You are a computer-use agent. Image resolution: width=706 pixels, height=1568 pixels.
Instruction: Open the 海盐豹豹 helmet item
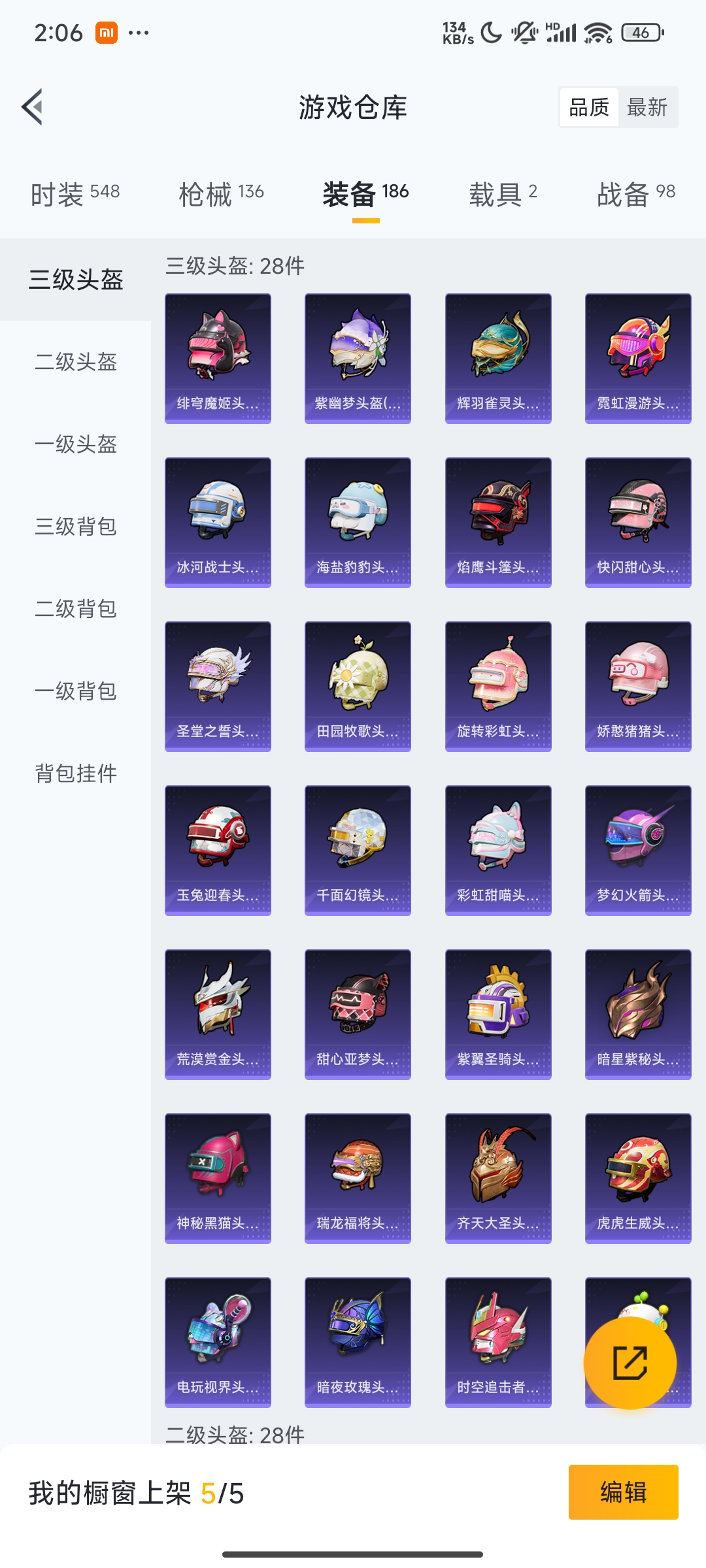pyautogui.click(x=358, y=522)
